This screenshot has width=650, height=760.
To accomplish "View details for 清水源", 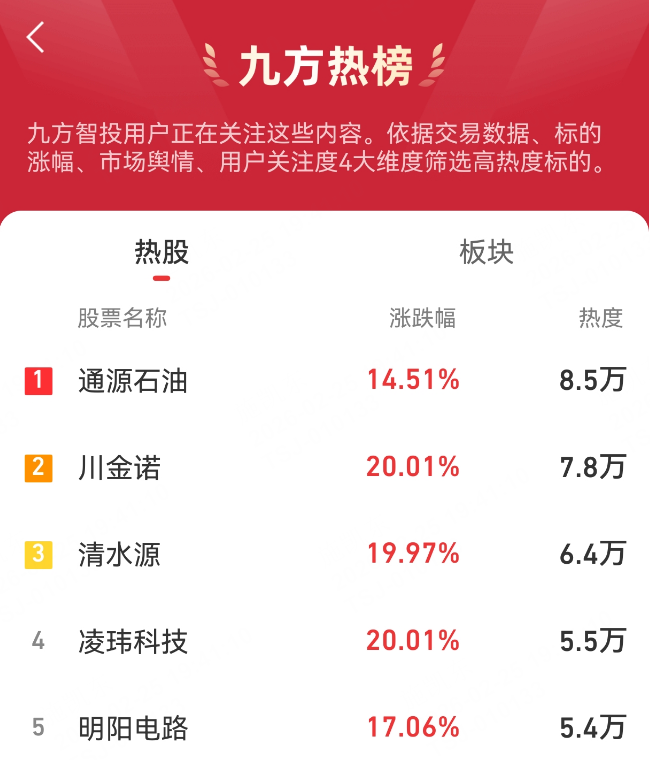I will tap(120, 554).
